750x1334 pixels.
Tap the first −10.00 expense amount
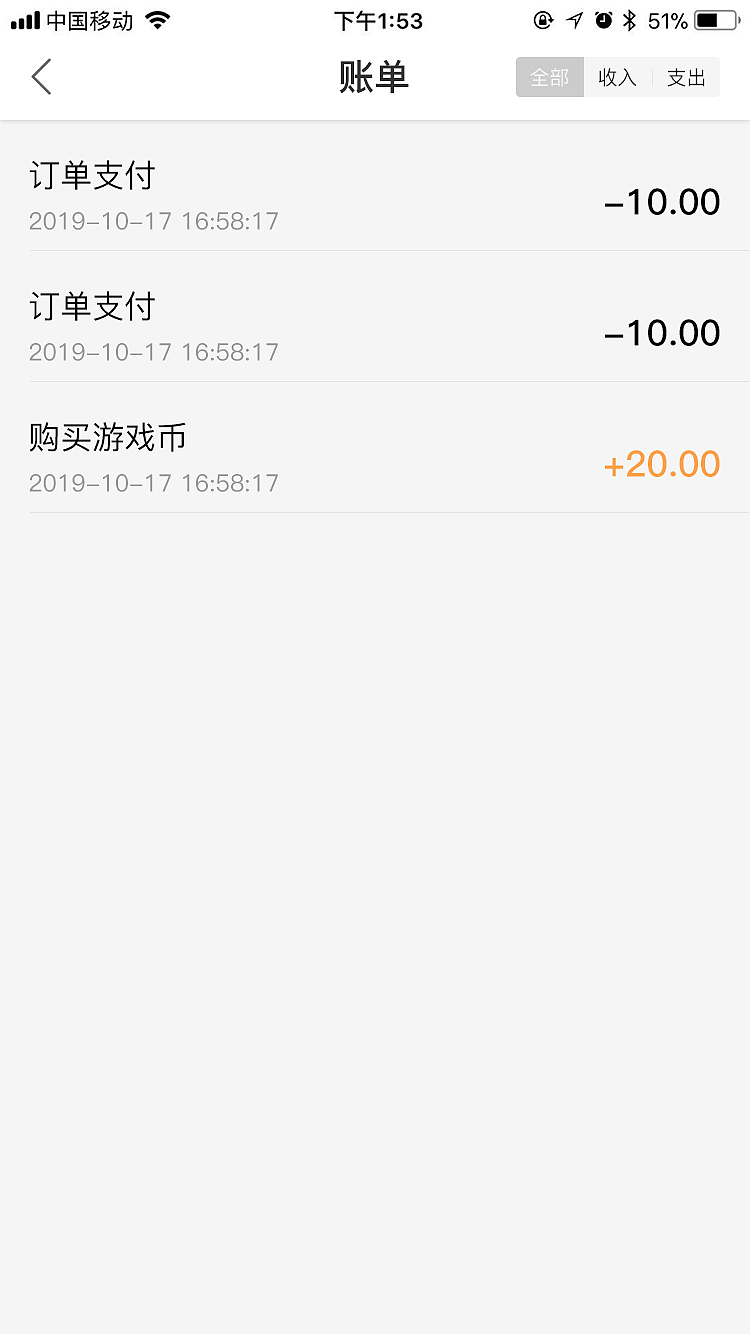pos(661,201)
